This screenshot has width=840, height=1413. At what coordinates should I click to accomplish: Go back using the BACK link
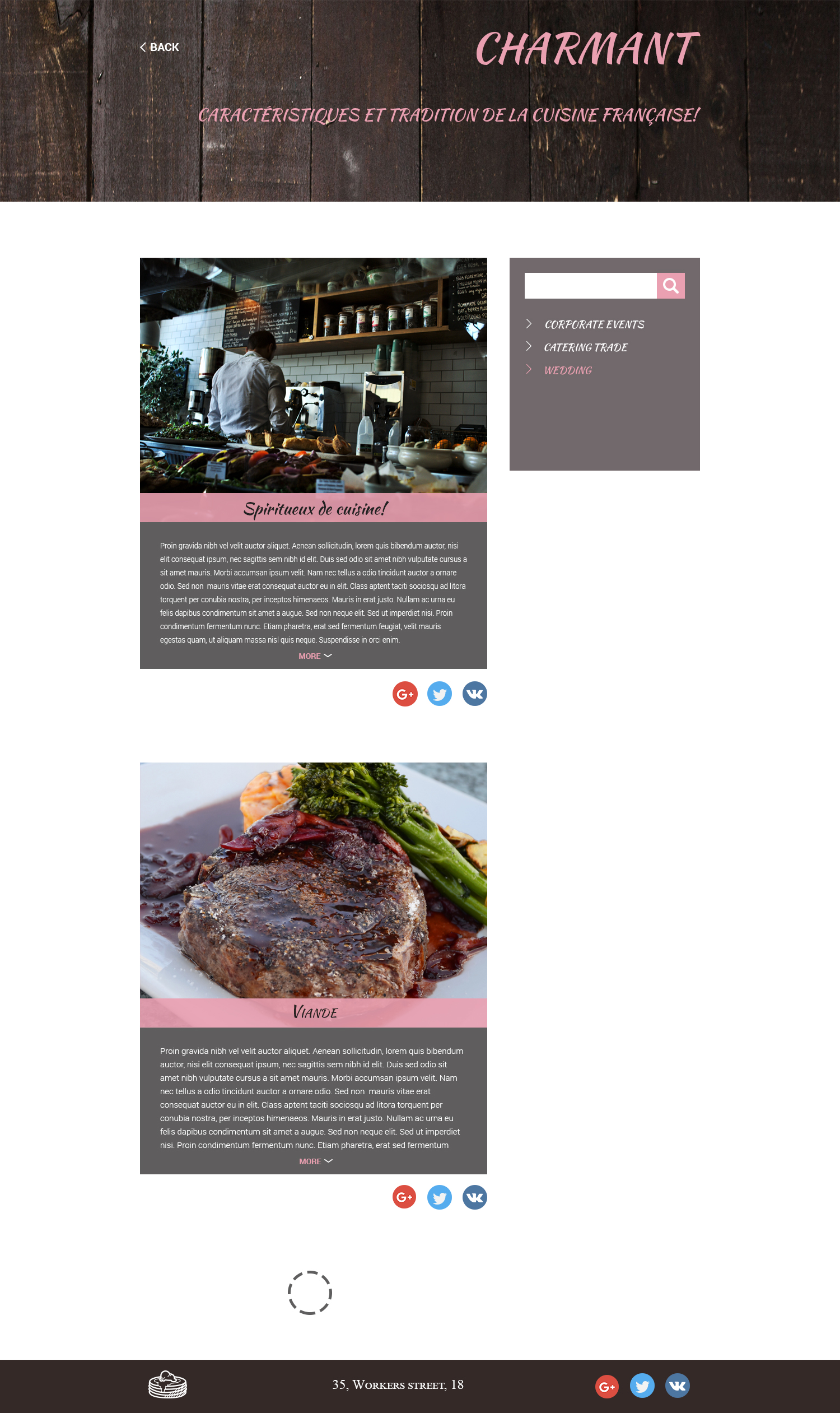pos(159,48)
